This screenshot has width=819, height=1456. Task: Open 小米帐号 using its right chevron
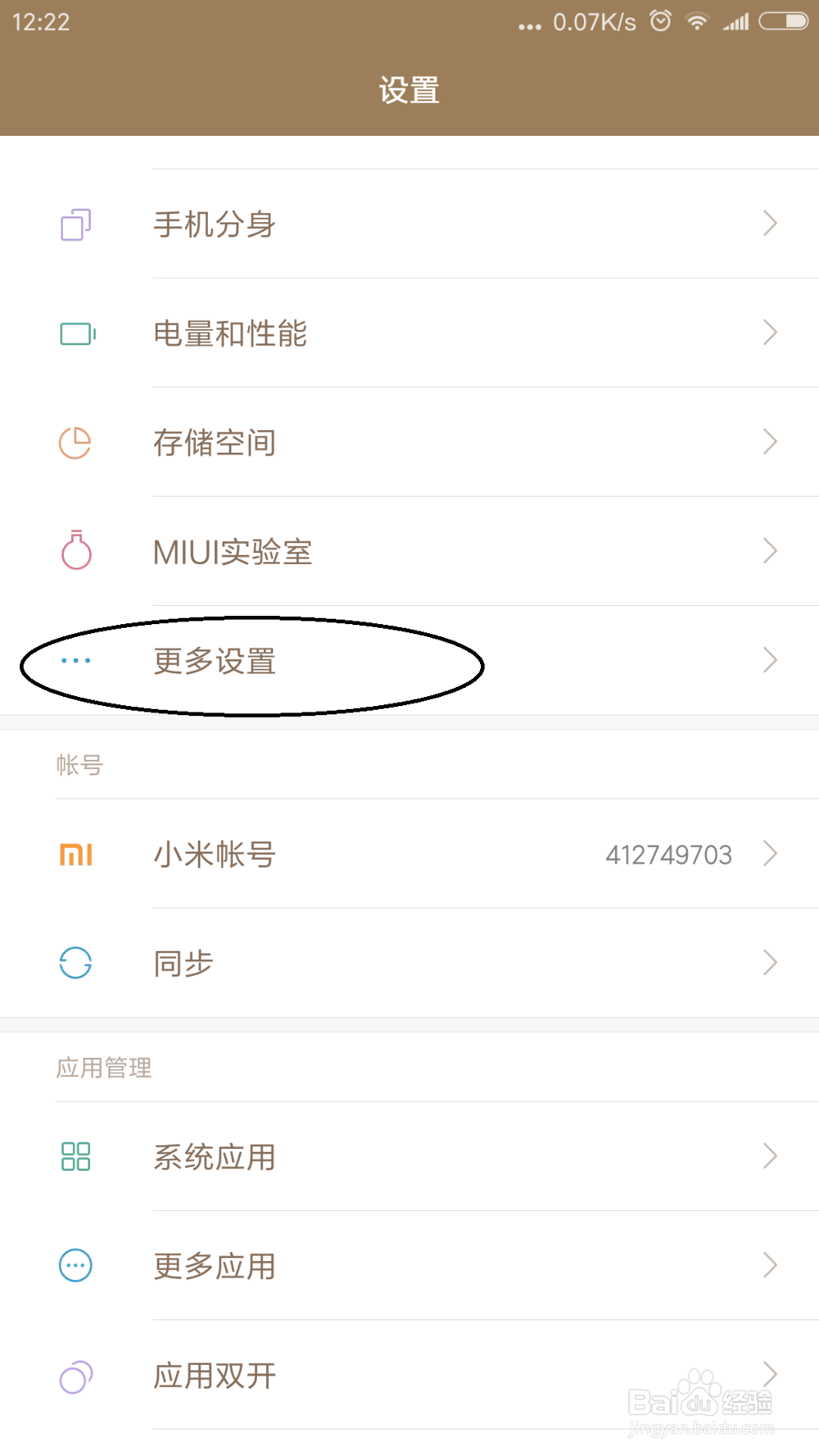coord(769,854)
